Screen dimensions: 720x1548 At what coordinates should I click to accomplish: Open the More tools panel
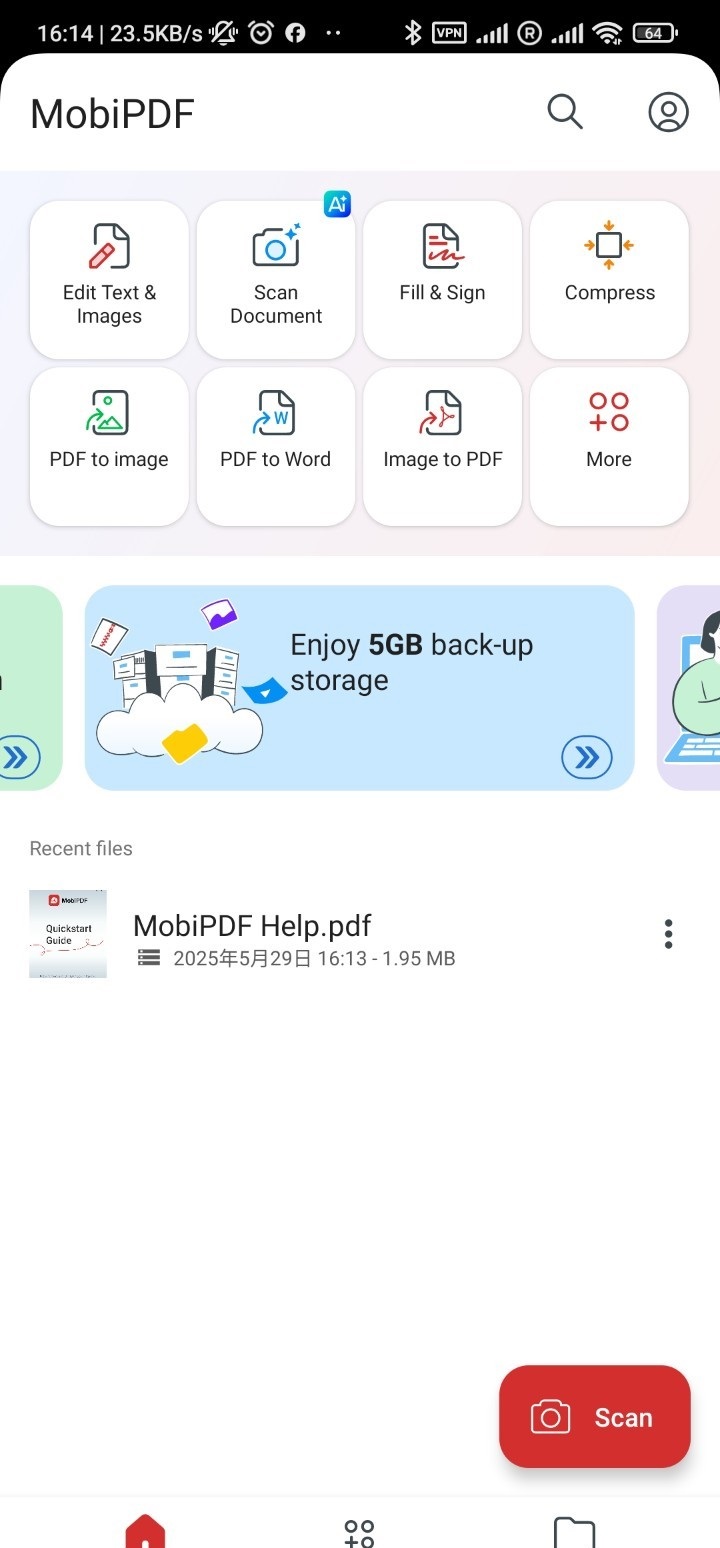pos(609,446)
